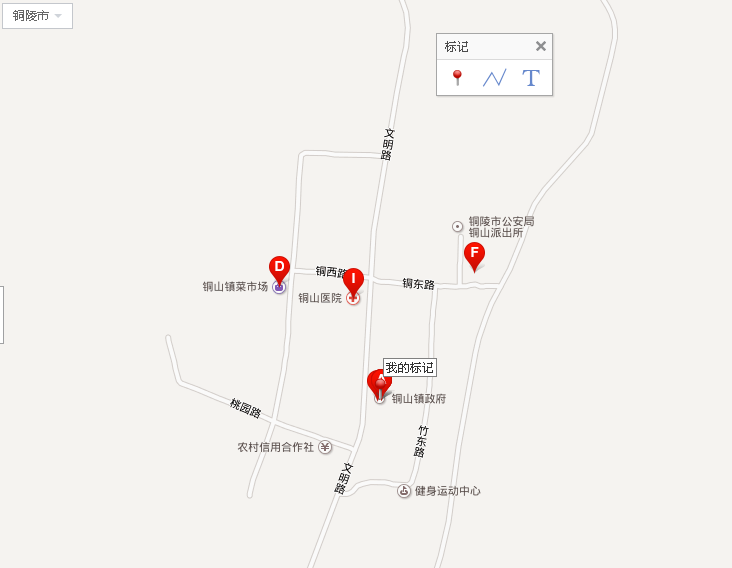Select the pin marker tool
Screen dimensions: 732x568
(x=457, y=77)
